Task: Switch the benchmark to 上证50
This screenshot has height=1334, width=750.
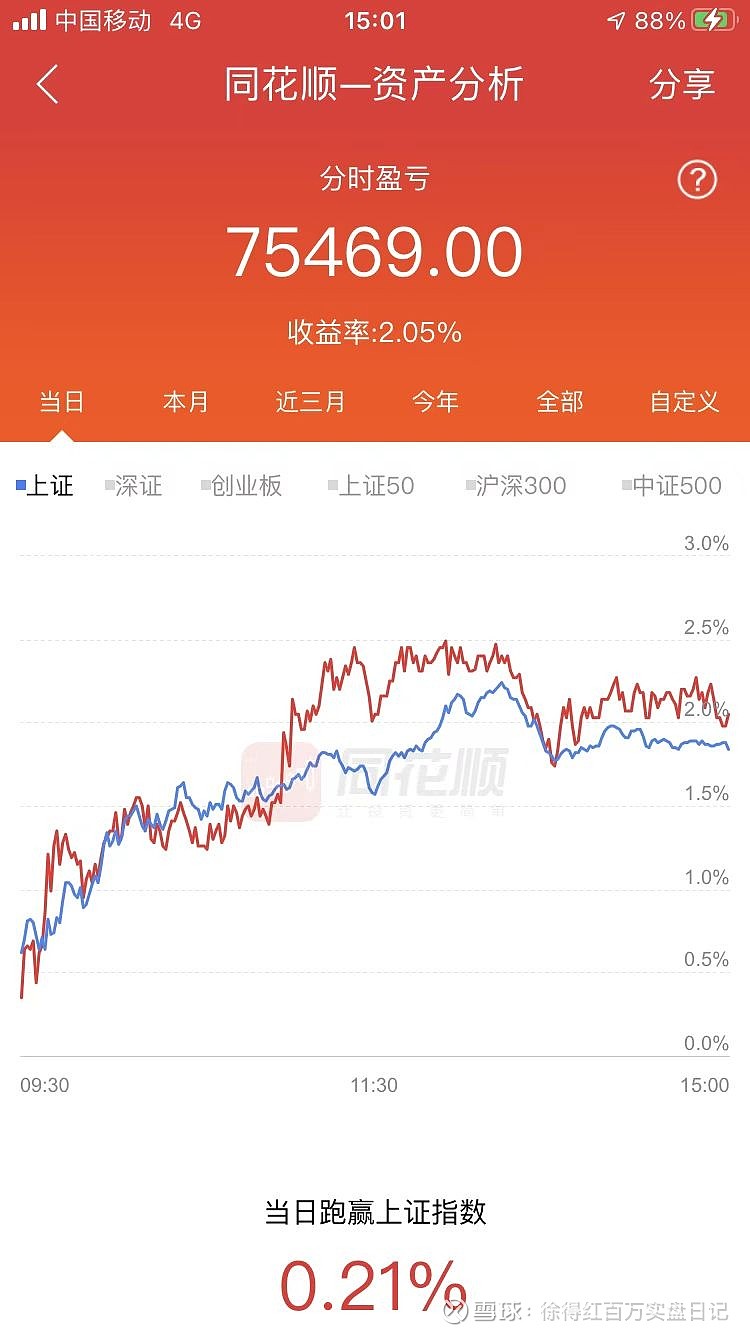Action: [x=371, y=486]
